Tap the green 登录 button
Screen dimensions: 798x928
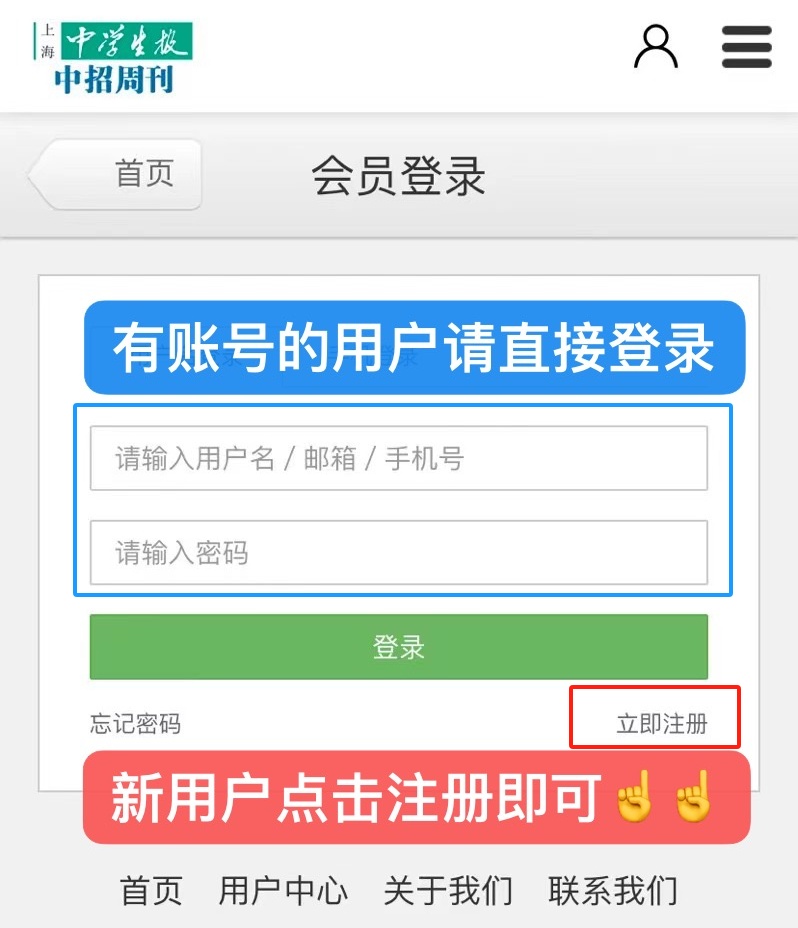(398, 647)
